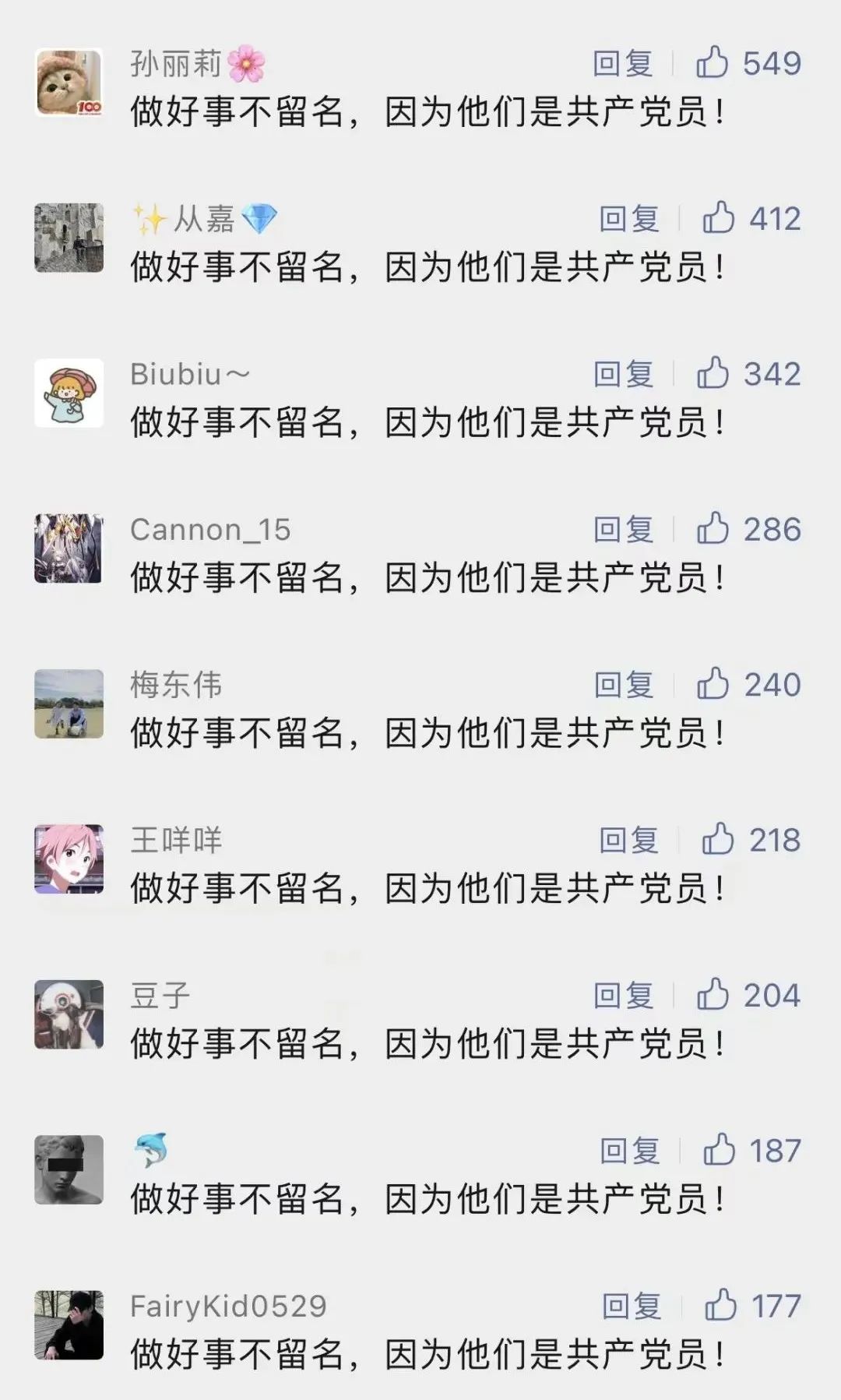Like the comment by Biubiu~
This screenshot has height=1400, width=841.
point(713,373)
